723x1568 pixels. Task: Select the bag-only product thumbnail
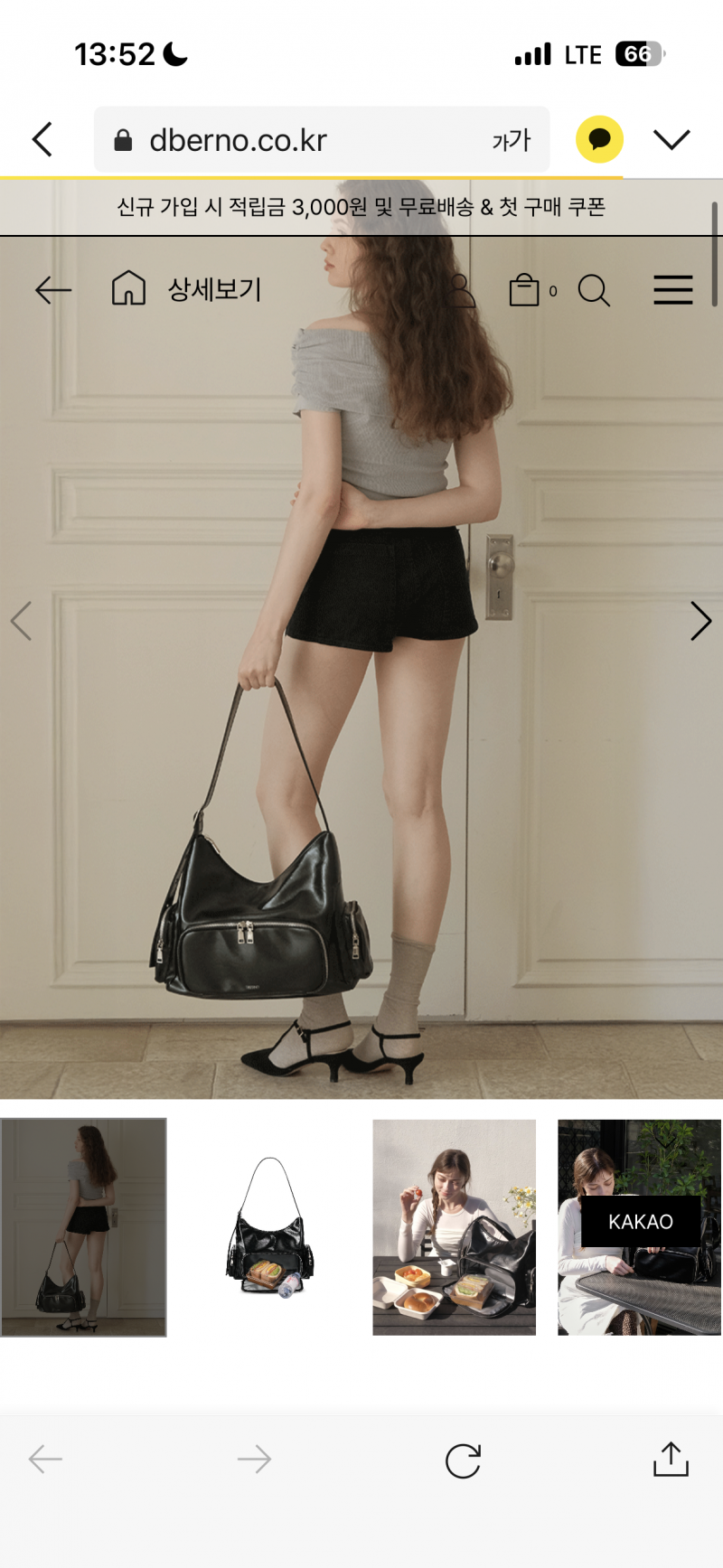269,1226
